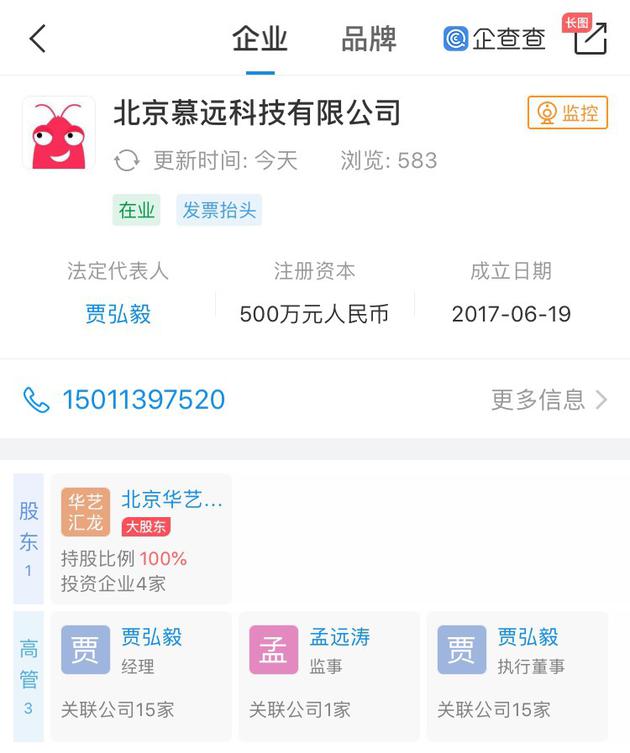Expand 更多信息 details
The image size is (630, 753).
(x=548, y=400)
